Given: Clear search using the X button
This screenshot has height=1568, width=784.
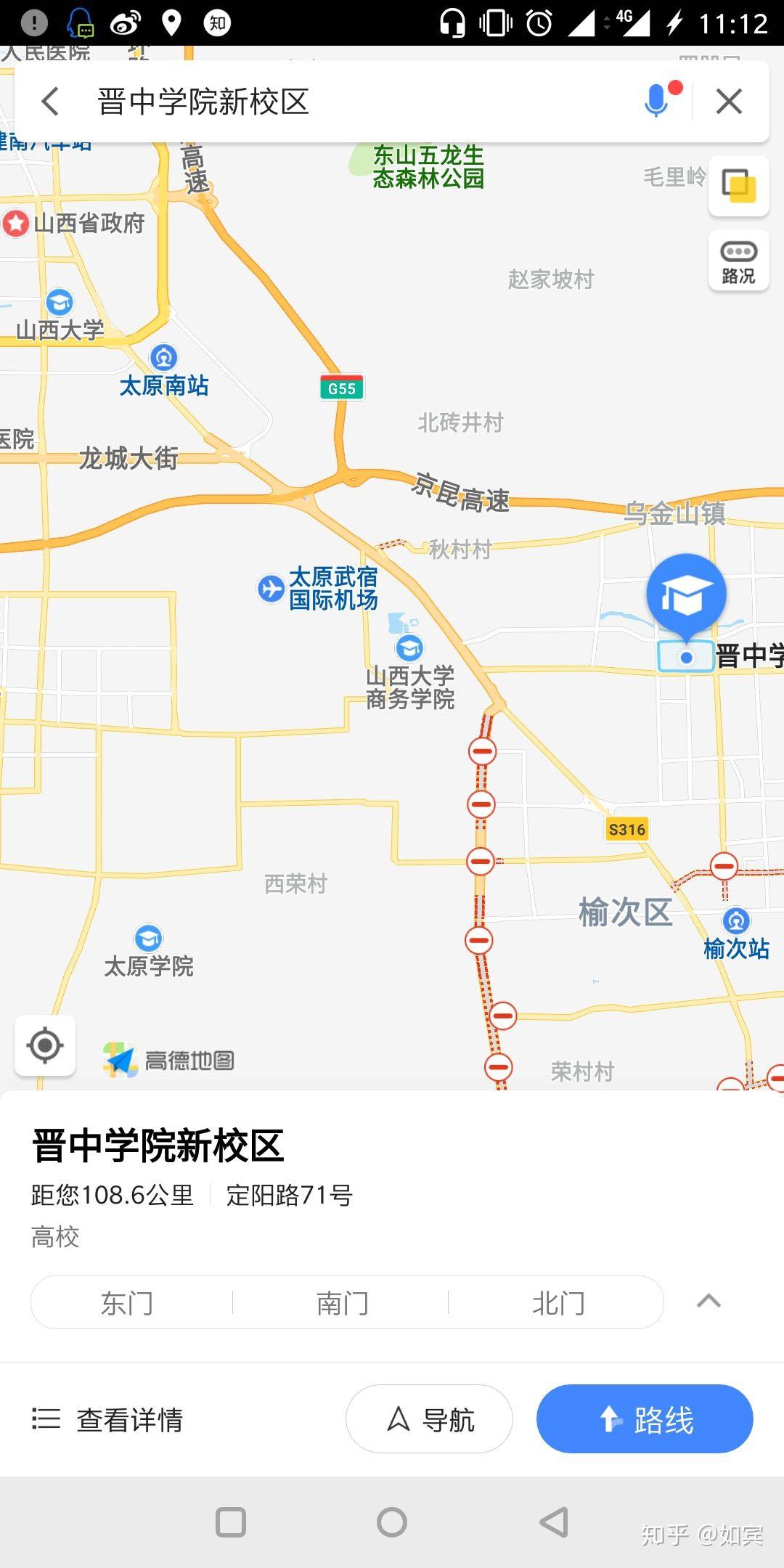Looking at the screenshot, I should (x=729, y=102).
